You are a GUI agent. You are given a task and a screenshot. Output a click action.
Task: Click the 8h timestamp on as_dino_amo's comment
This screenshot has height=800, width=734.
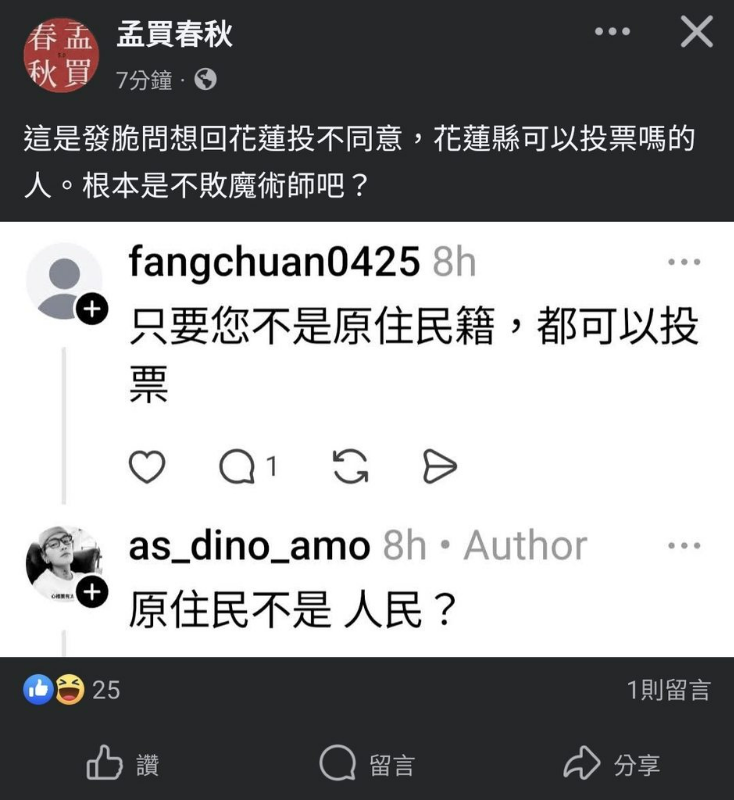coord(404,545)
